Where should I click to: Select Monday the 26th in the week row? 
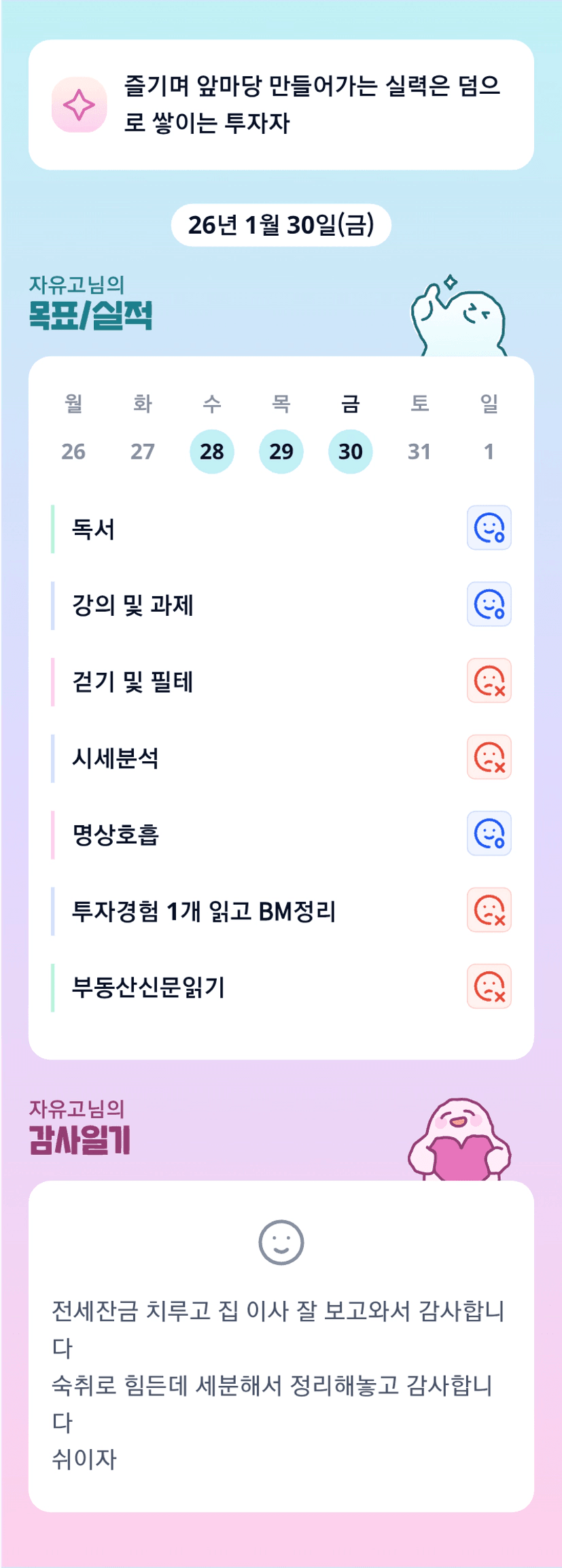pos(73,451)
